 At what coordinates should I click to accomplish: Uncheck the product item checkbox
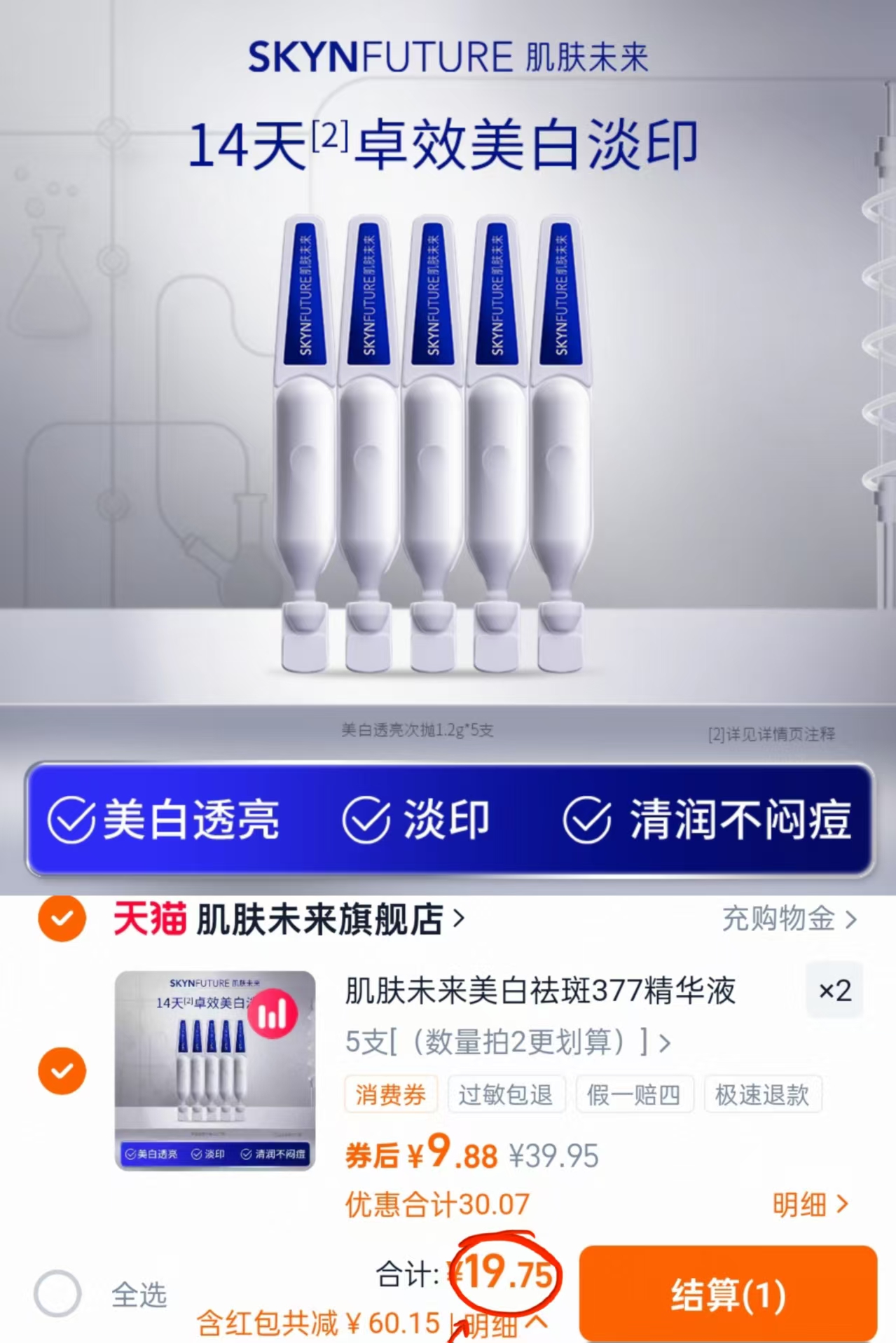coord(62,1069)
